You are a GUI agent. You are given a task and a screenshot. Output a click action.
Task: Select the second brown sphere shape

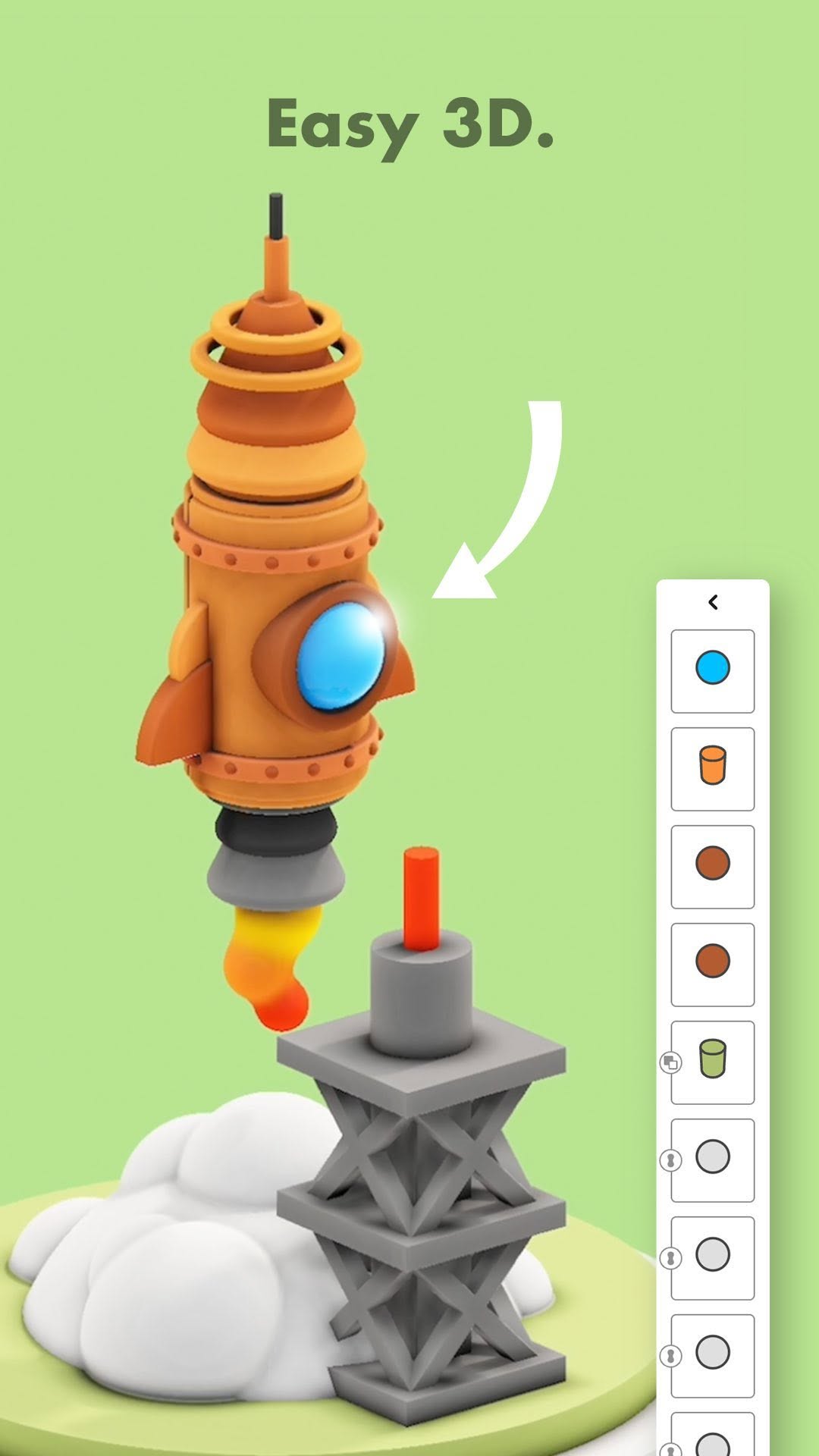point(713,961)
